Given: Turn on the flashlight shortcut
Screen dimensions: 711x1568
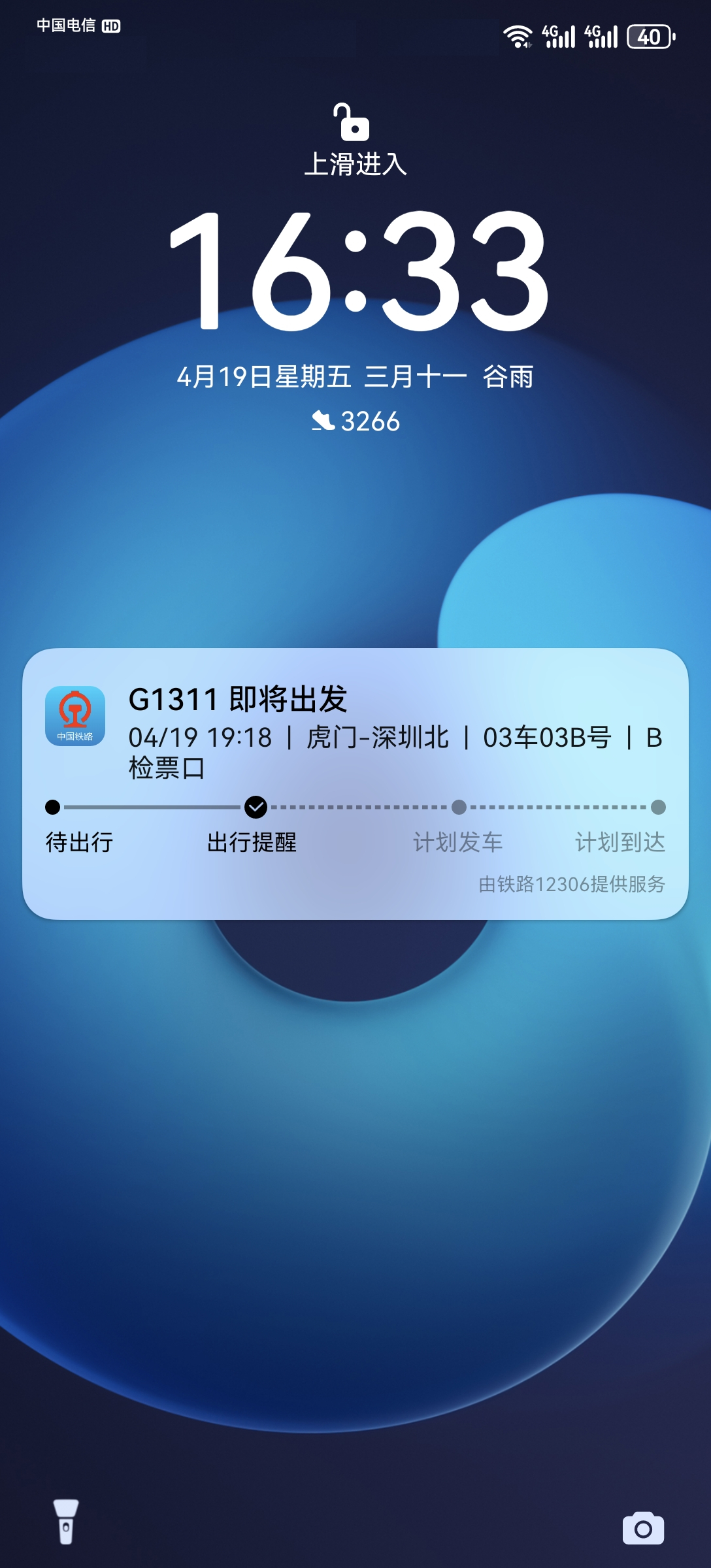Looking at the screenshot, I should tap(66, 1522).
